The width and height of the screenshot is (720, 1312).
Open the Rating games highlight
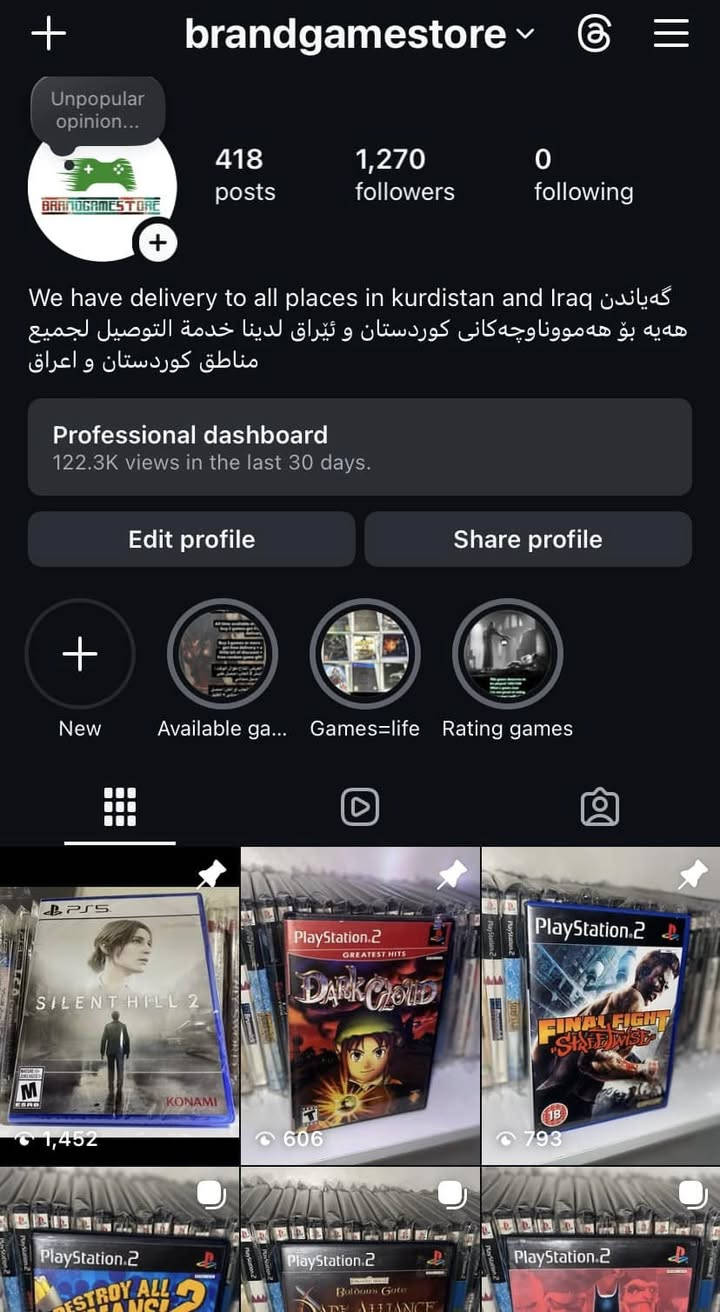(x=508, y=654)
